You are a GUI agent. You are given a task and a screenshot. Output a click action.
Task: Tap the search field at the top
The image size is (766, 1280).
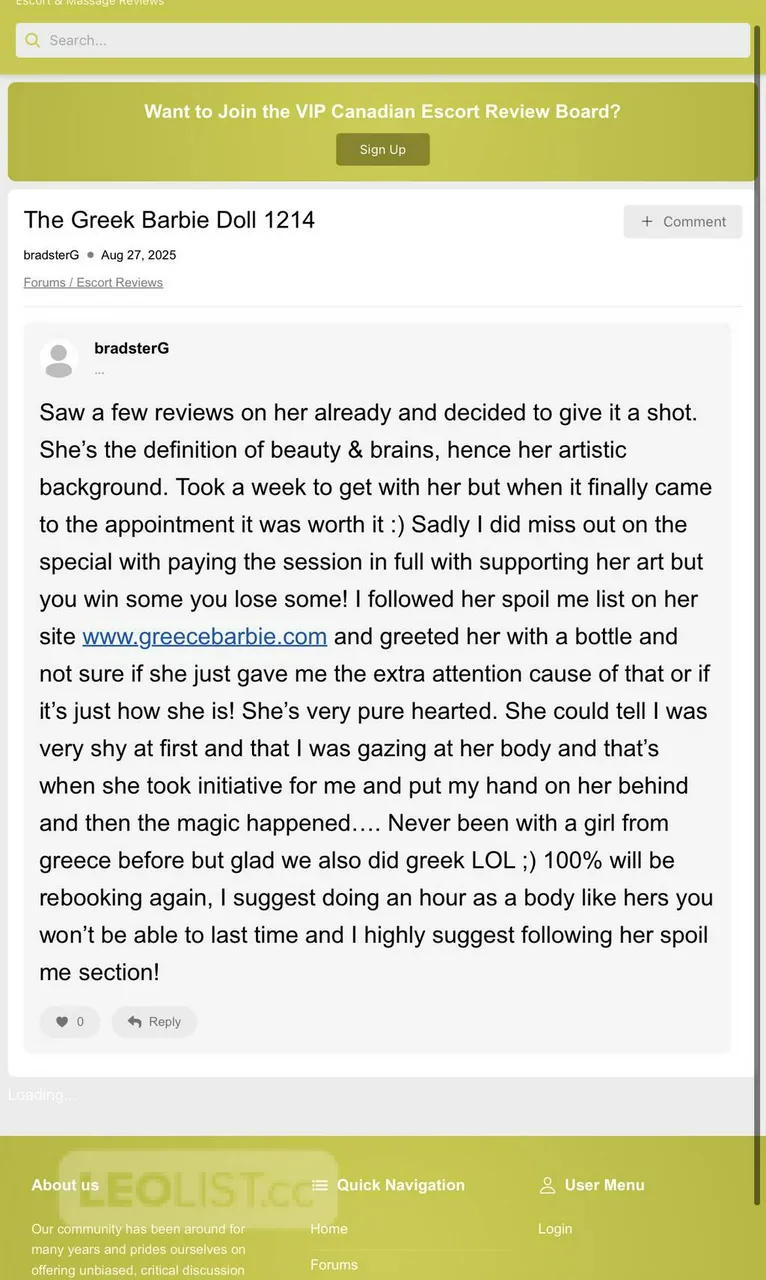(x=383, y=40)
